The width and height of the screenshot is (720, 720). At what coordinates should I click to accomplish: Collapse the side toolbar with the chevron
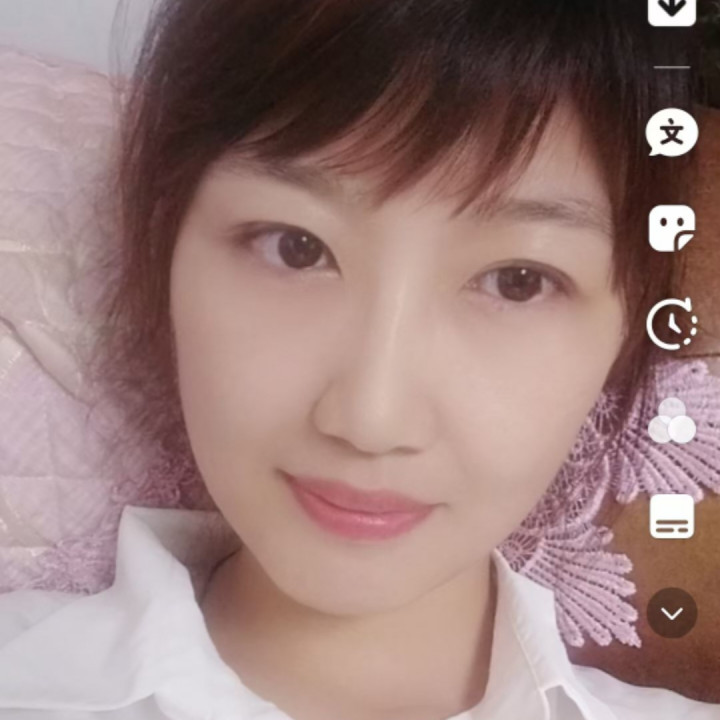pyautogui.click(x=672, y=613)
